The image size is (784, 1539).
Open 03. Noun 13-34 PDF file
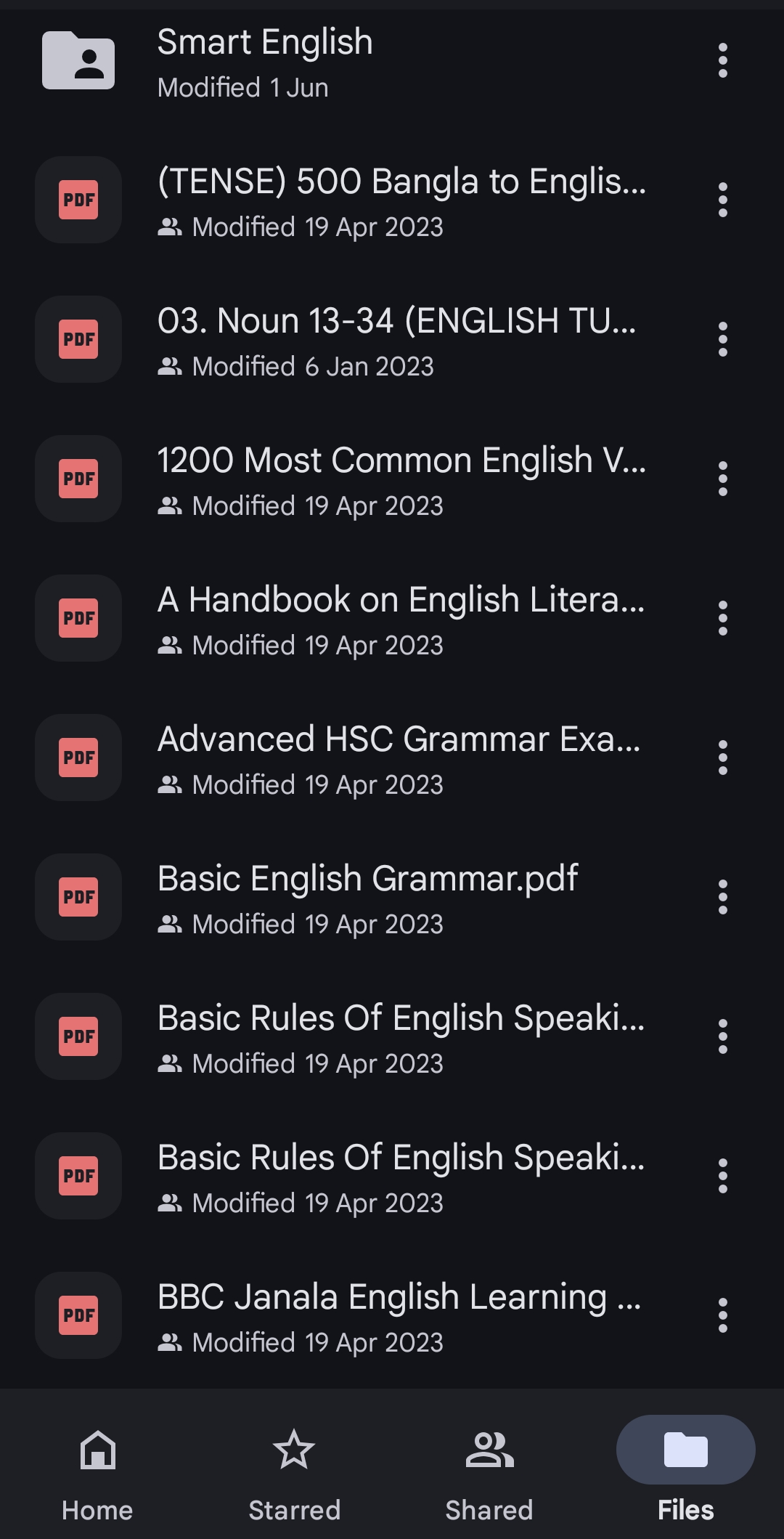pyautogui.click(x=396, y=339)
